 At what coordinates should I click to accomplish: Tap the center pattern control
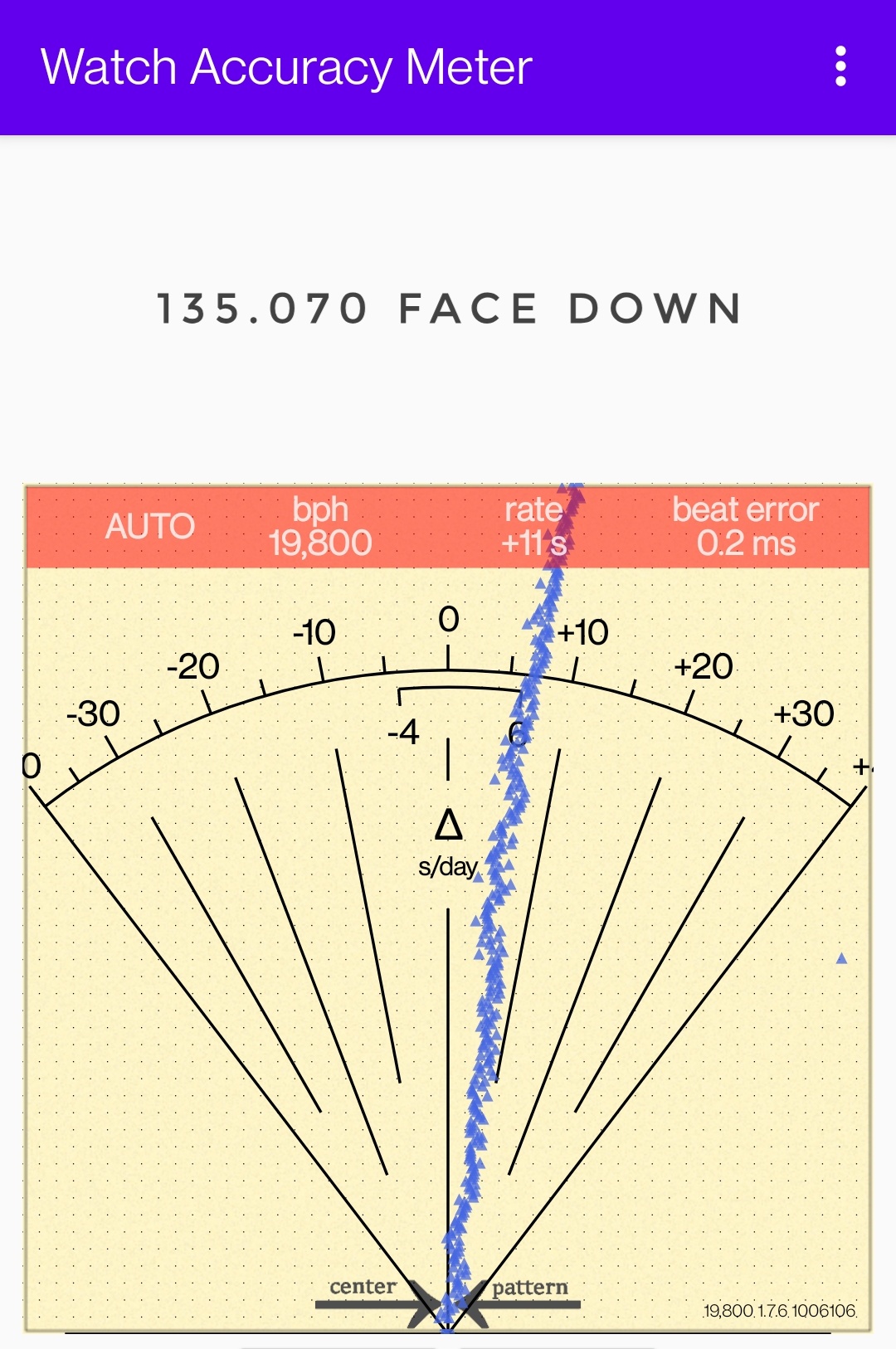point(448,1301)
